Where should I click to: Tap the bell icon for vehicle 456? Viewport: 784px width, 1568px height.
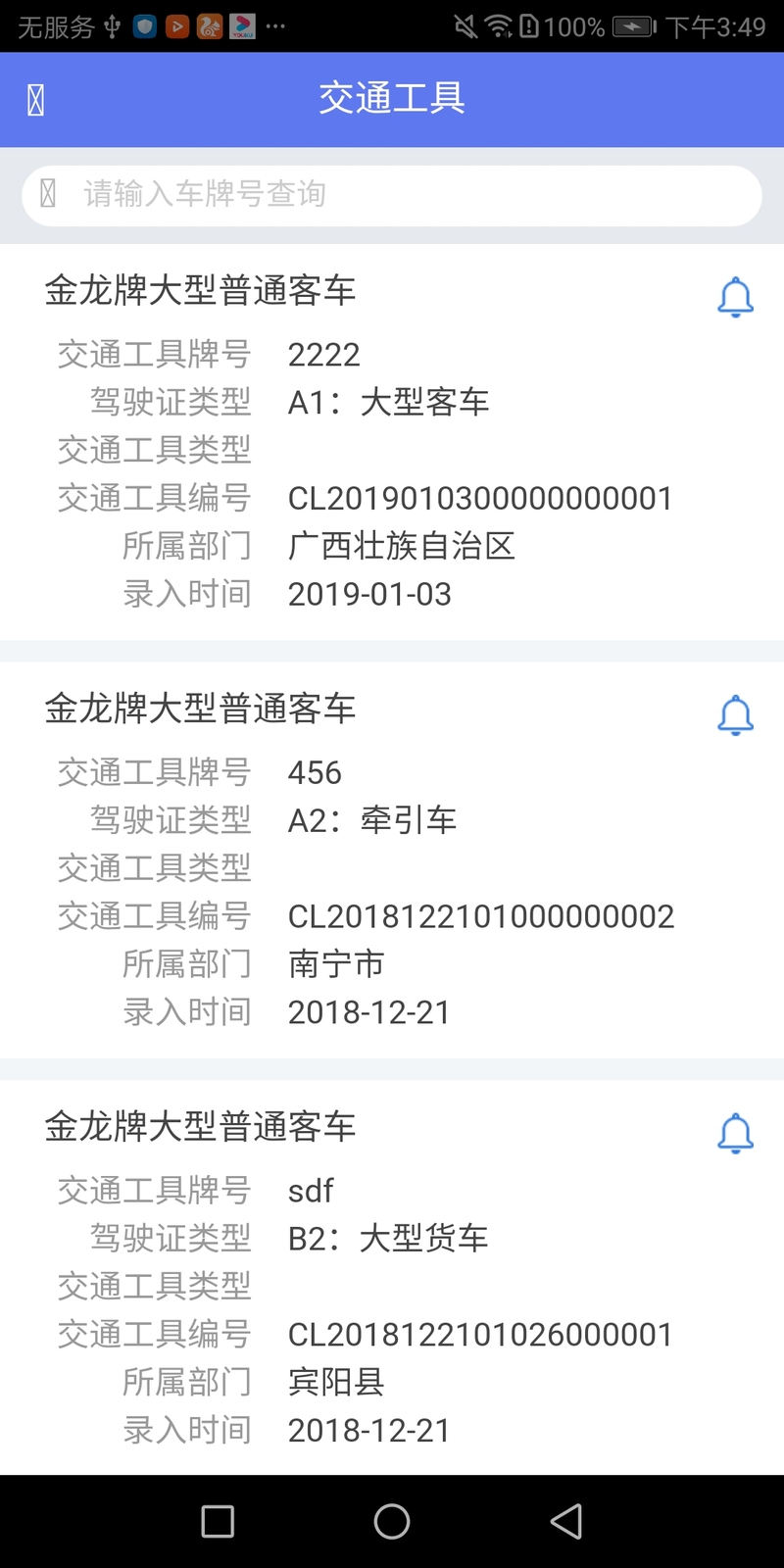[x=735, y=715]
